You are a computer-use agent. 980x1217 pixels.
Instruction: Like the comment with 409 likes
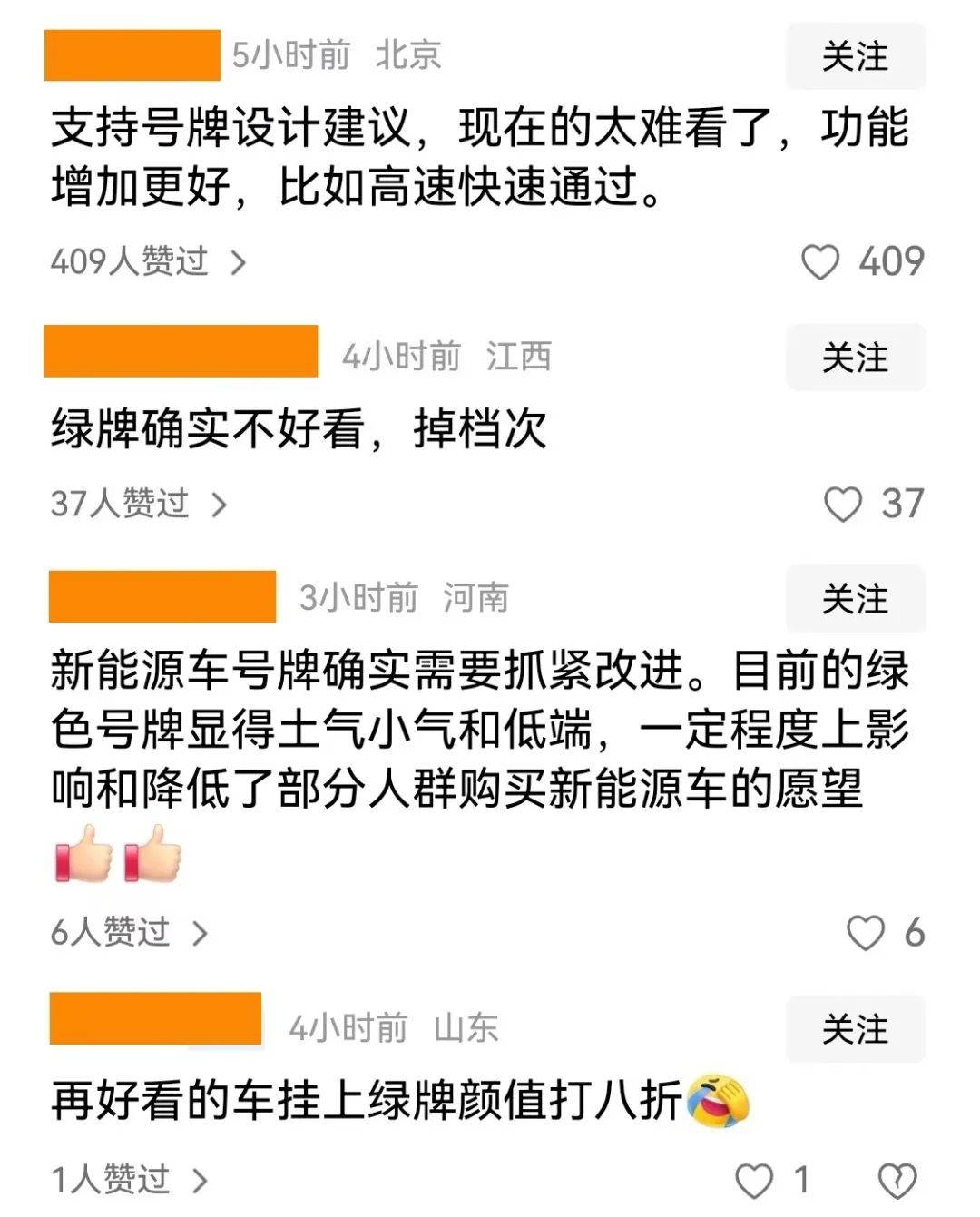tap(820, 262)
